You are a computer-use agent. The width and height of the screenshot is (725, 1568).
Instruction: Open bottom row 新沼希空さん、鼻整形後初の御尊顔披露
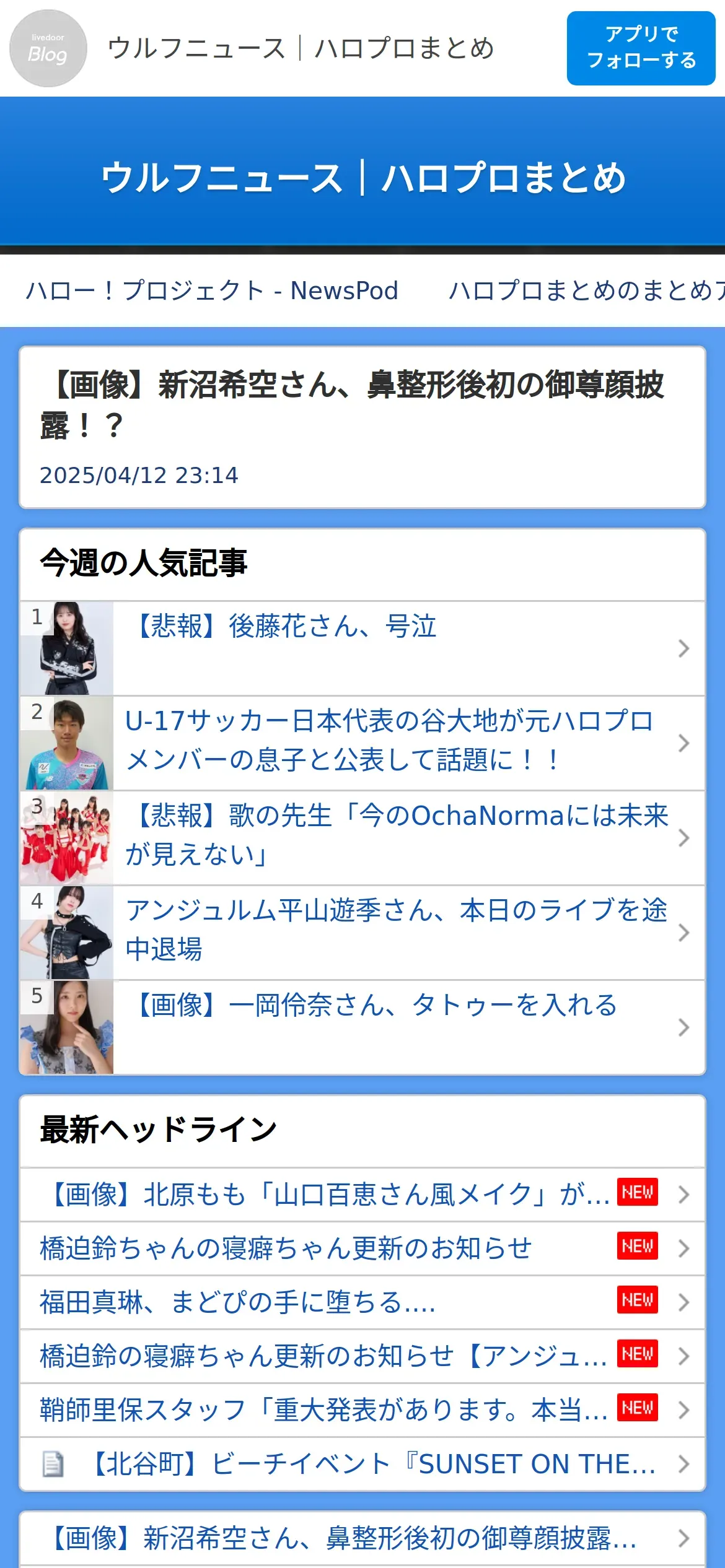tap(344, 1538)
